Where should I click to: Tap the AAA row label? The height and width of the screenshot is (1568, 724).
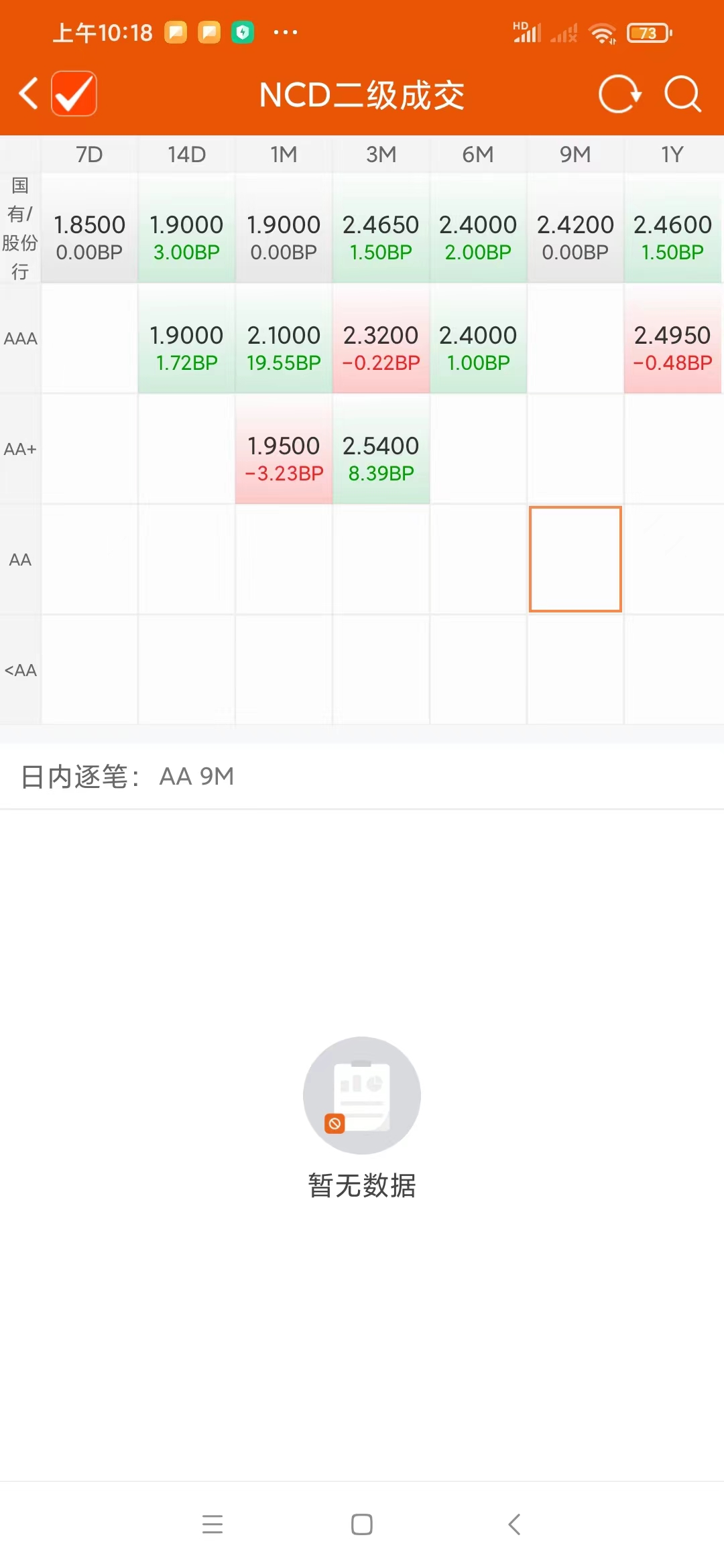point(20,339)
